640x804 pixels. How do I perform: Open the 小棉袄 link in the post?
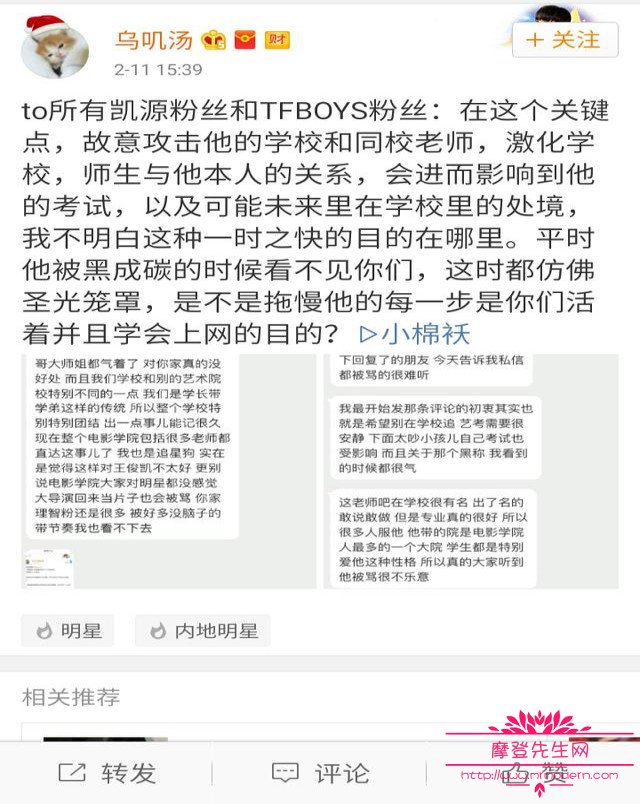[x=413, y=332]
